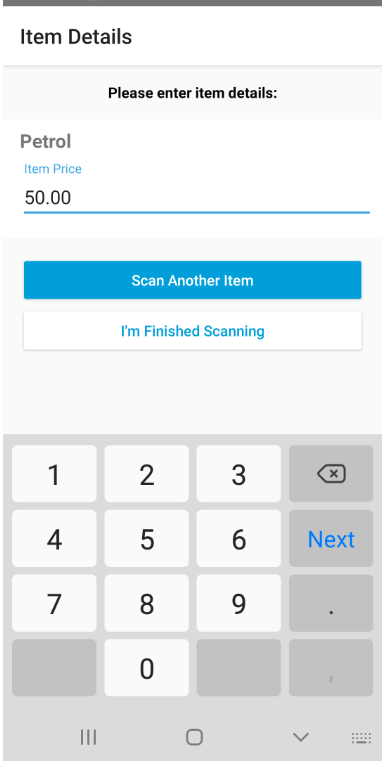Image resolution: width=386 pixels, height=765 pixels.
Task: Tap Scan Another Item button
Action: (x=193, y=280)
